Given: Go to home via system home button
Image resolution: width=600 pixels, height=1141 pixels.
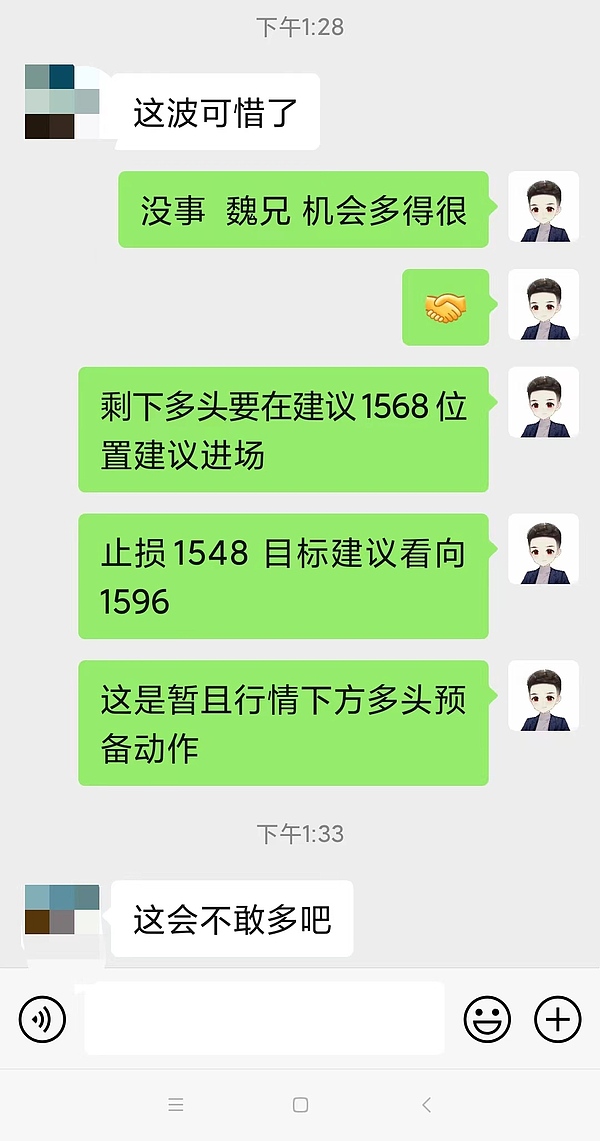Looking at the screenshot, I should pyautogui.click(x=300, y=1105).
